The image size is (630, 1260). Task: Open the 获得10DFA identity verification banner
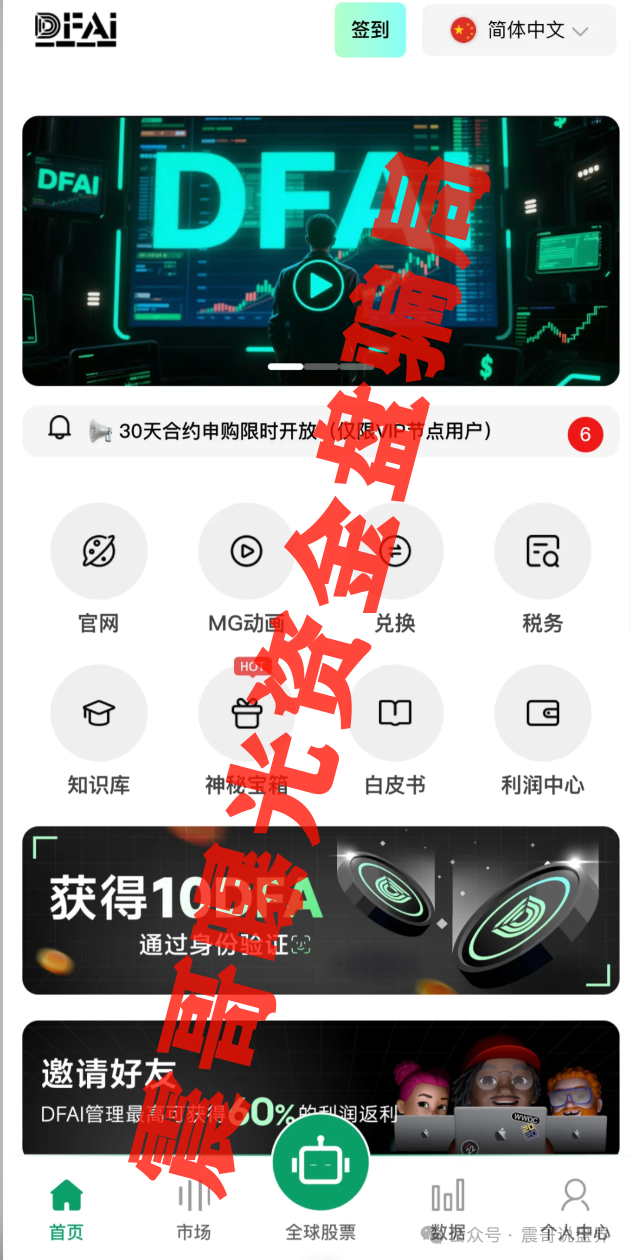[x=320, y=910]
